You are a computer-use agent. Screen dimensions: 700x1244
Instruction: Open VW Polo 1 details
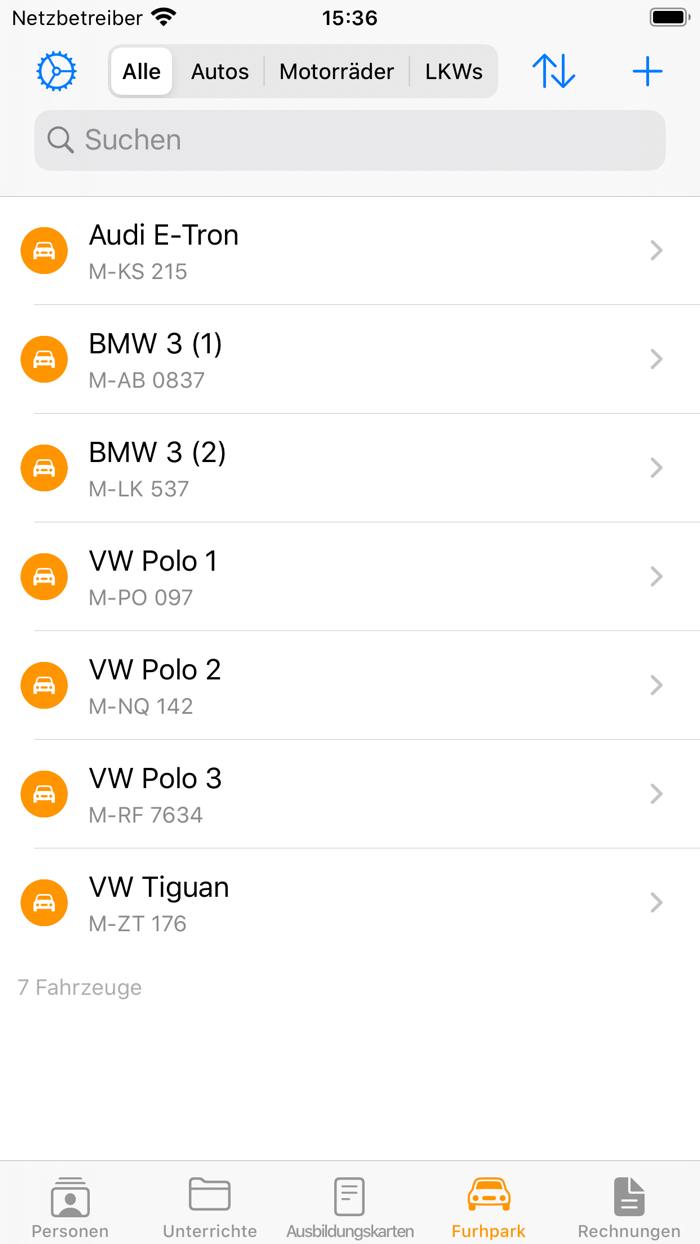350,577
